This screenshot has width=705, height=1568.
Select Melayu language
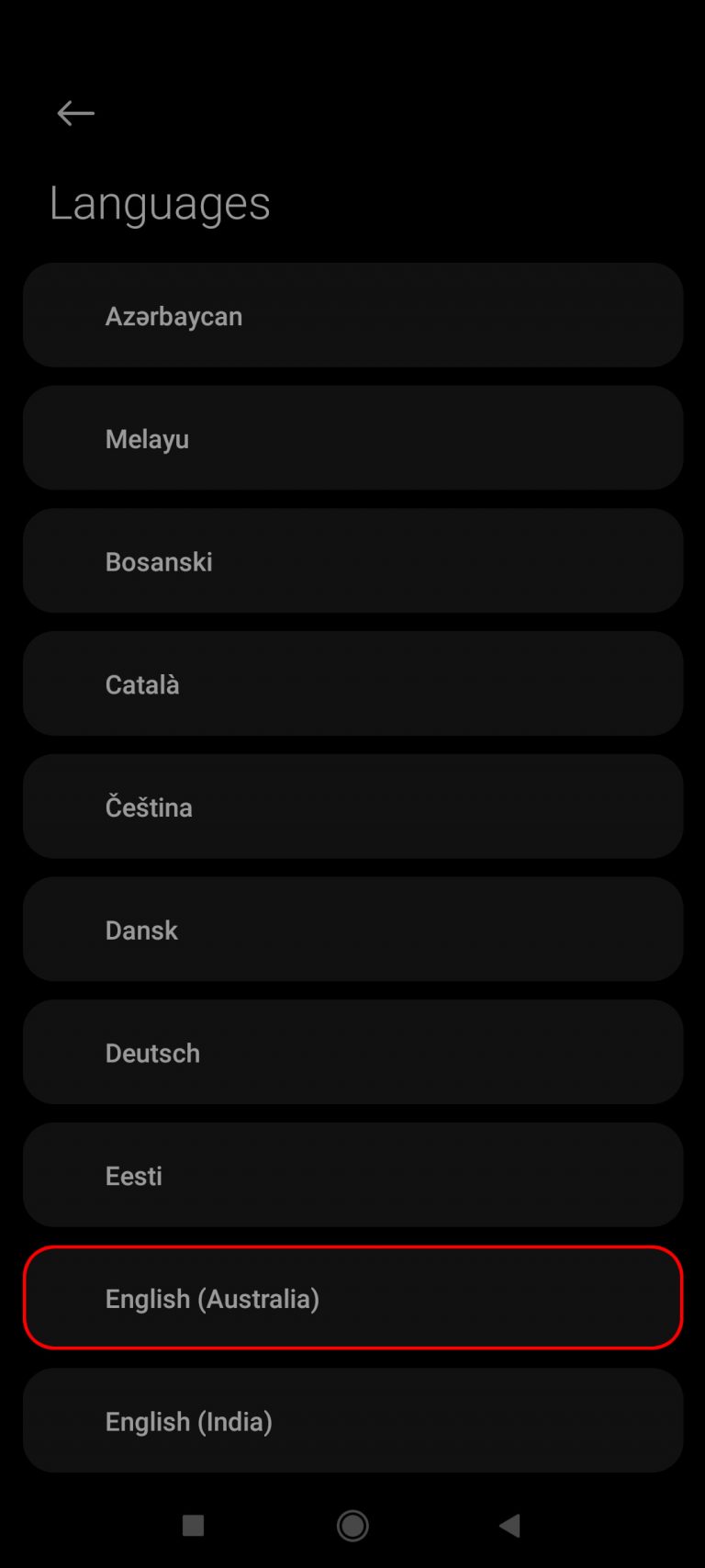pyautogui.click(x=352, y=438)
